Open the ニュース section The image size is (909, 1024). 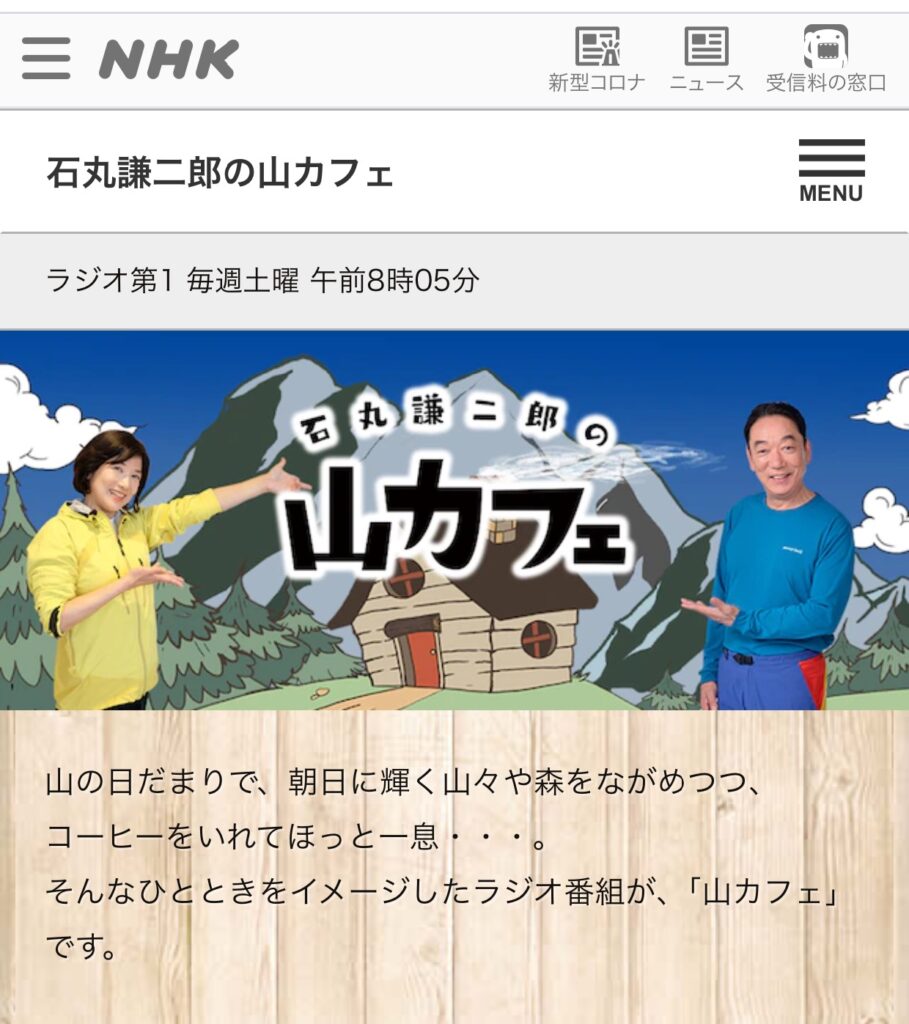click(706, 60)
